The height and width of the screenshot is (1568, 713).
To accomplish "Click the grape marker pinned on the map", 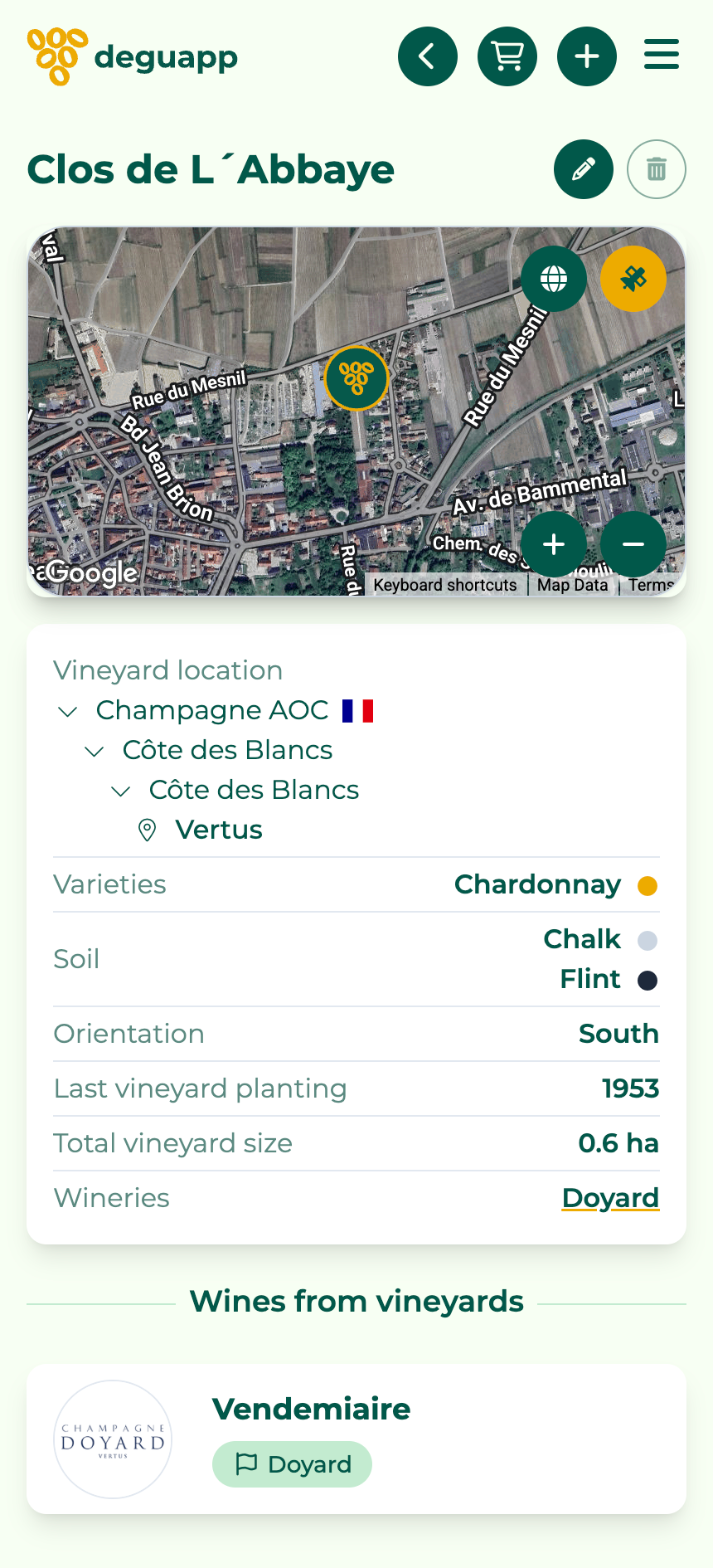I will coord(357,377).
